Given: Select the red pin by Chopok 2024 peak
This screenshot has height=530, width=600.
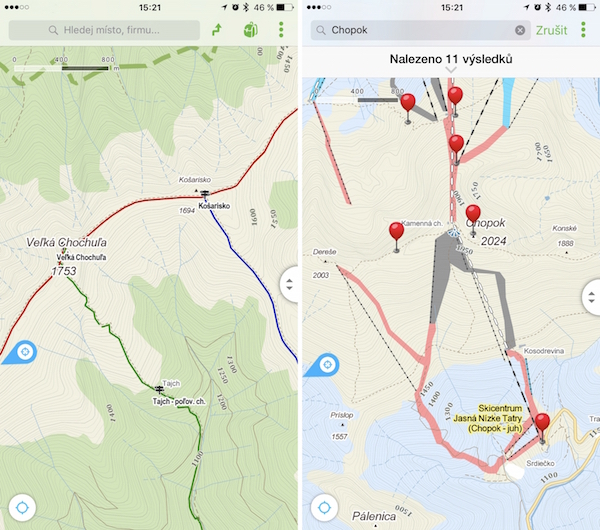Looking at the screenshot, I should pos(473,215).
